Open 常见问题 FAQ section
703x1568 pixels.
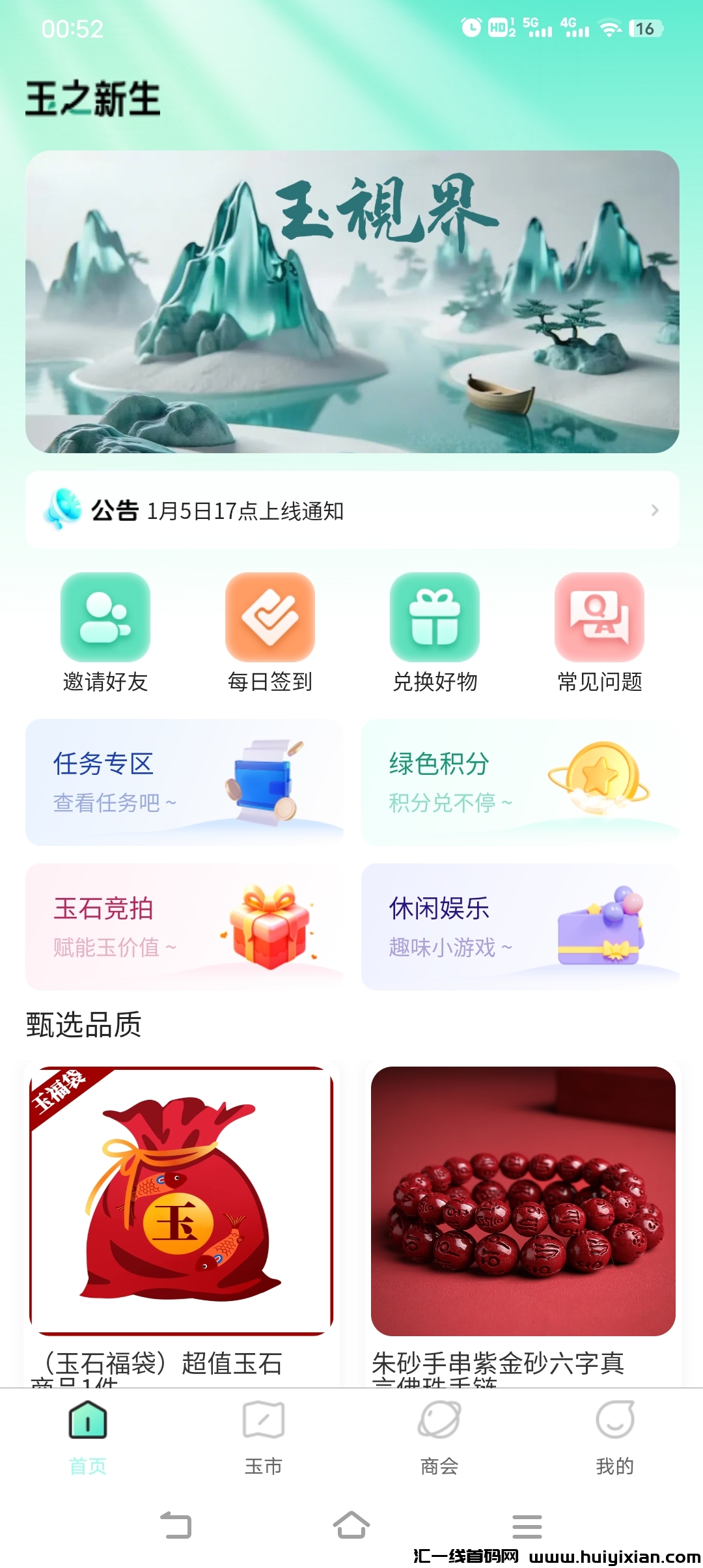point(599,619)
